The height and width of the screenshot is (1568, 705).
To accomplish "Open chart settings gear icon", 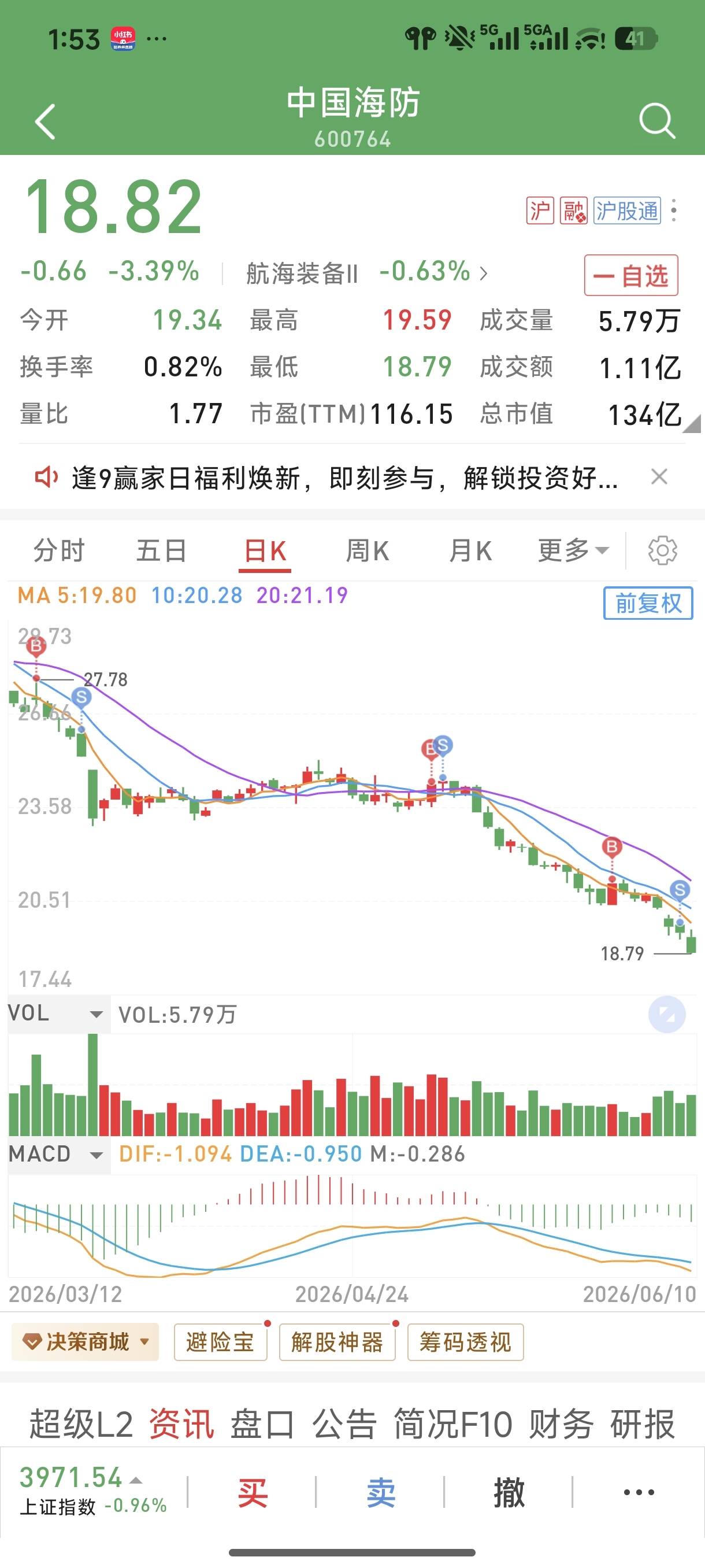I will 662,551.
